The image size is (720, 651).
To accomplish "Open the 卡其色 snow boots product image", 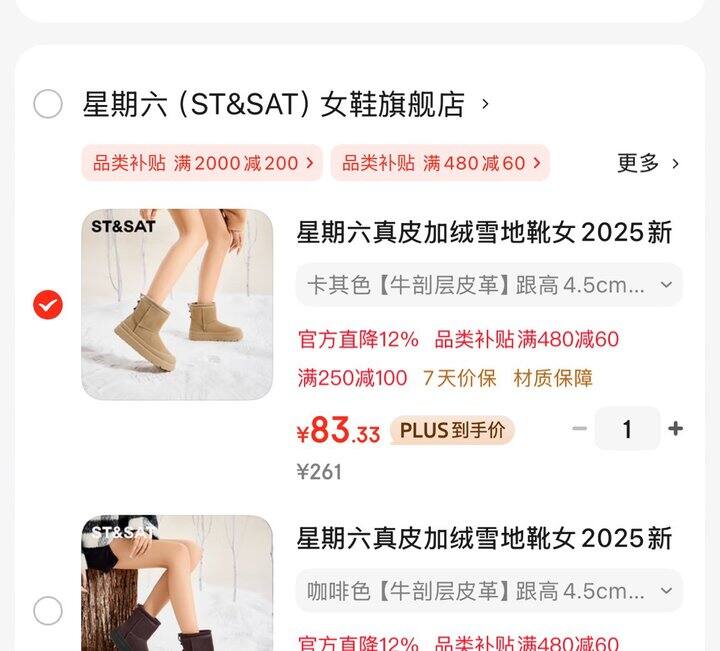I will (x=177, y=304).
